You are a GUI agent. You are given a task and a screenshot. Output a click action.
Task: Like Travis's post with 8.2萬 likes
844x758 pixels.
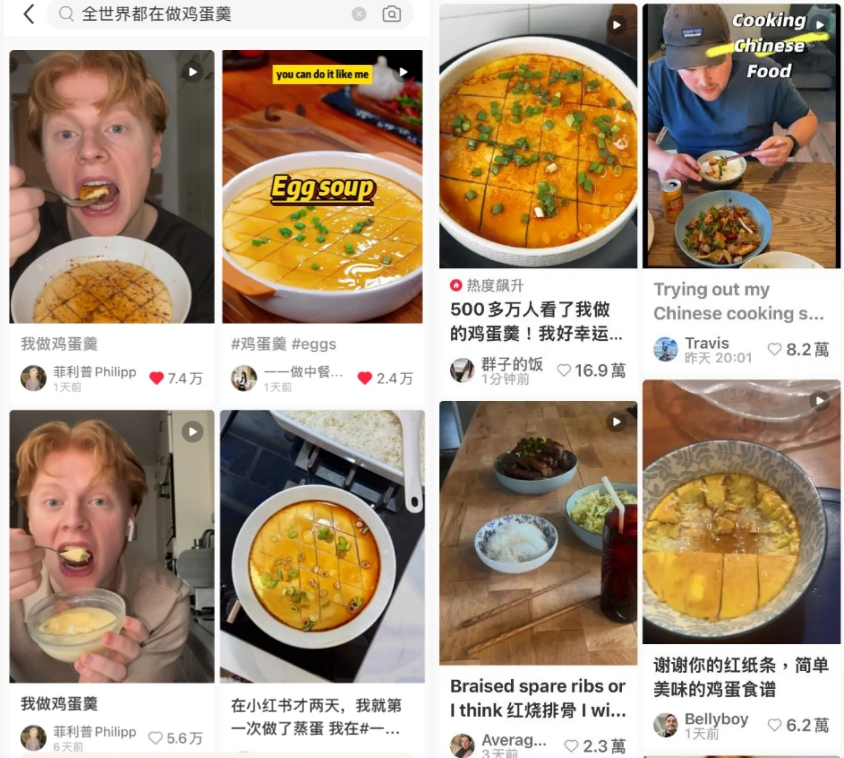pos(775,349)
